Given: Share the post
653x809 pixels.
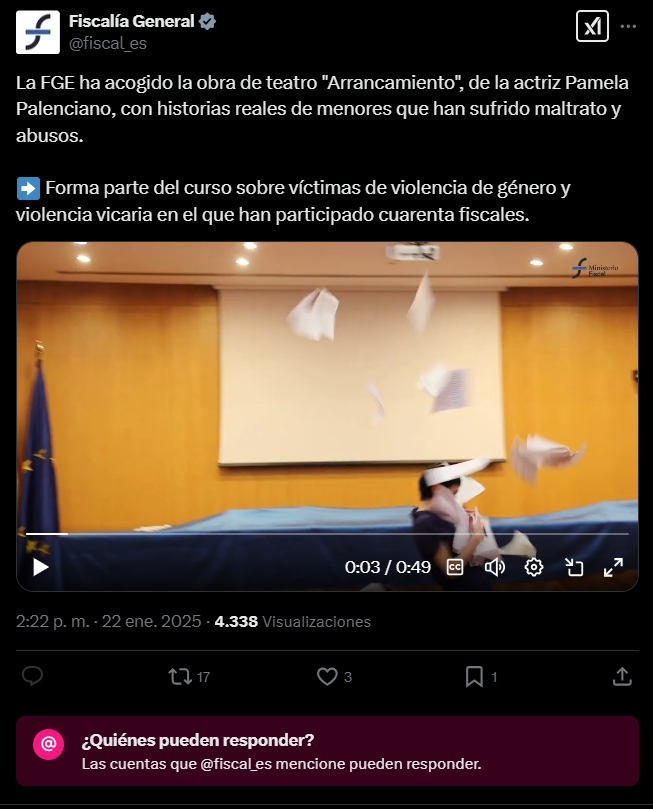Looking at the screenshot, I should click(621, 677).
